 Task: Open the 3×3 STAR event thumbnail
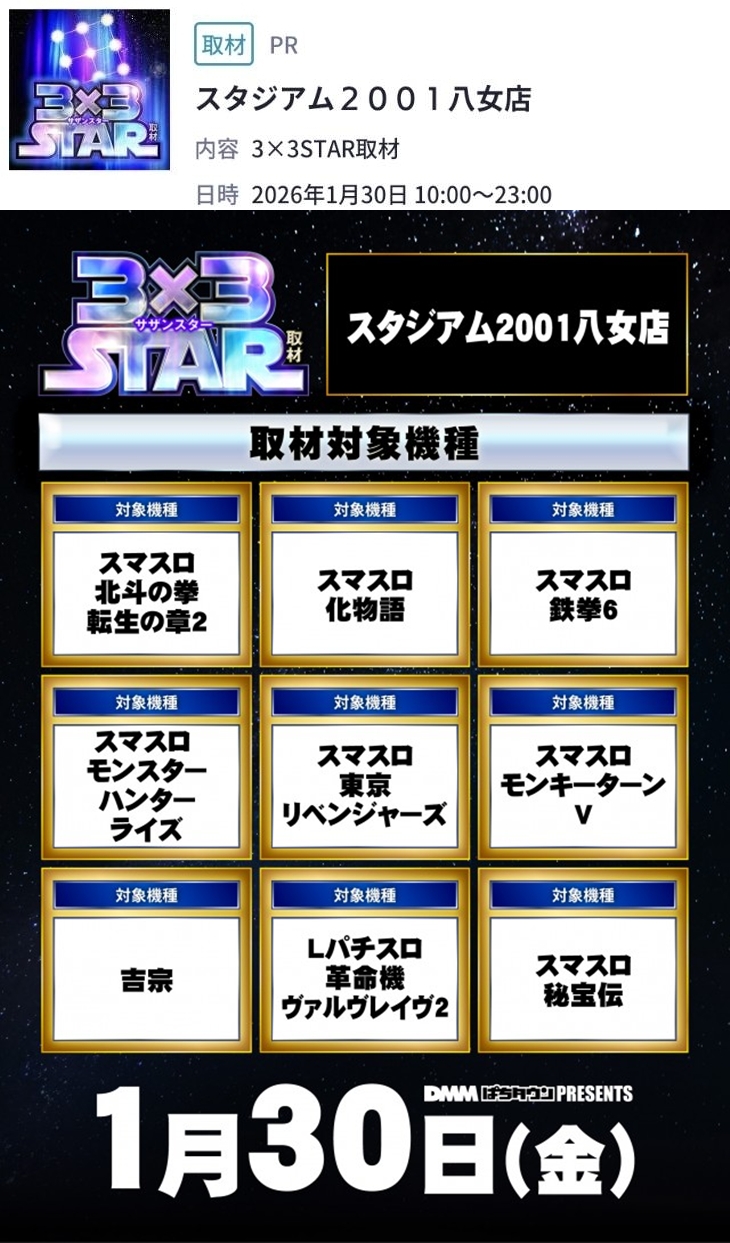point(89,90)
